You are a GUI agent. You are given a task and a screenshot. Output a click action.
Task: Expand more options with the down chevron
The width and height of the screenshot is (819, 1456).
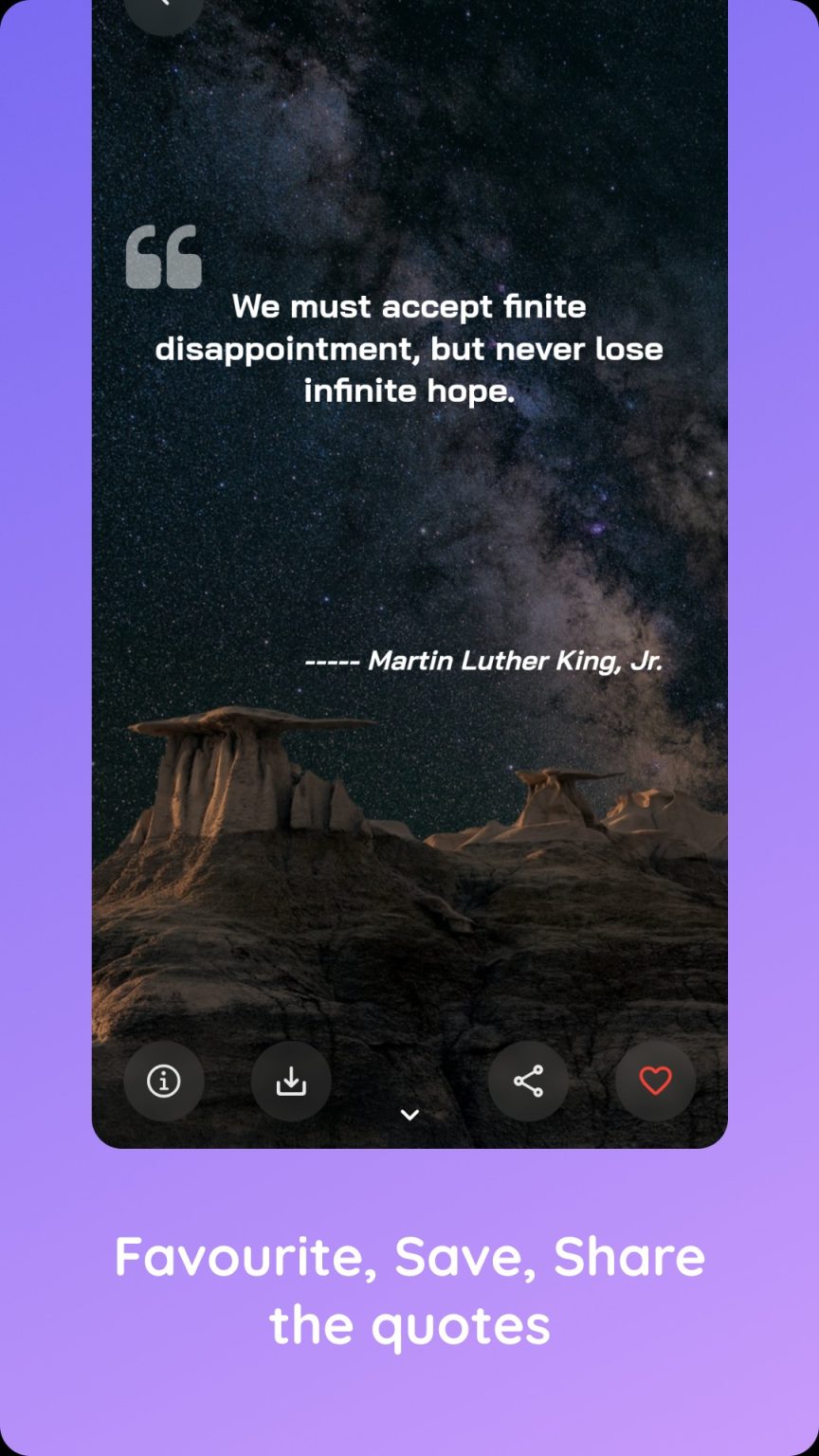coord(409,1115)
